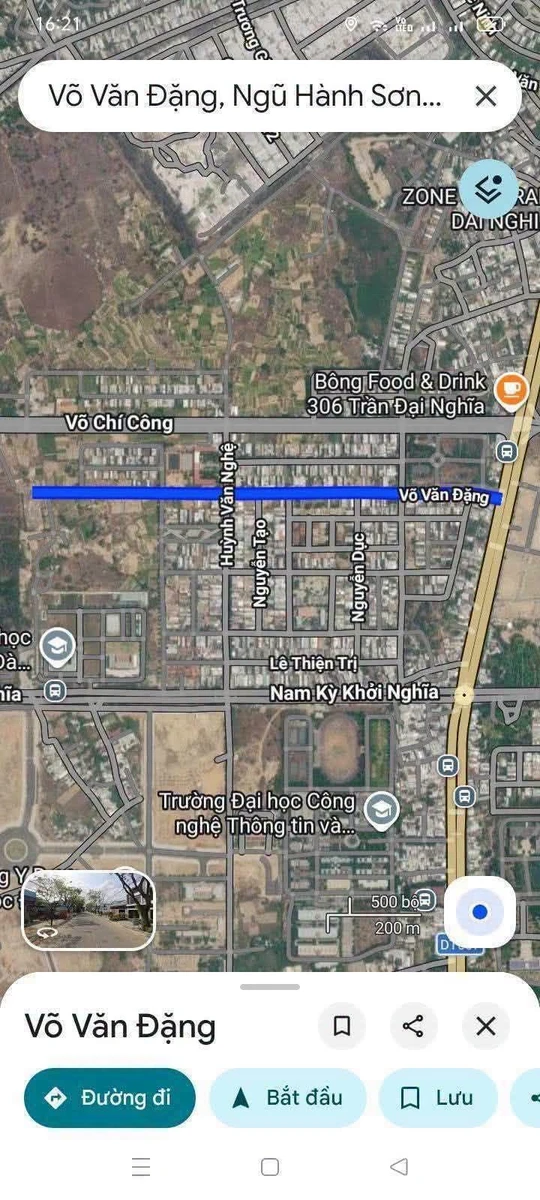Save place using the Lưu chip

click(438, 1098)
